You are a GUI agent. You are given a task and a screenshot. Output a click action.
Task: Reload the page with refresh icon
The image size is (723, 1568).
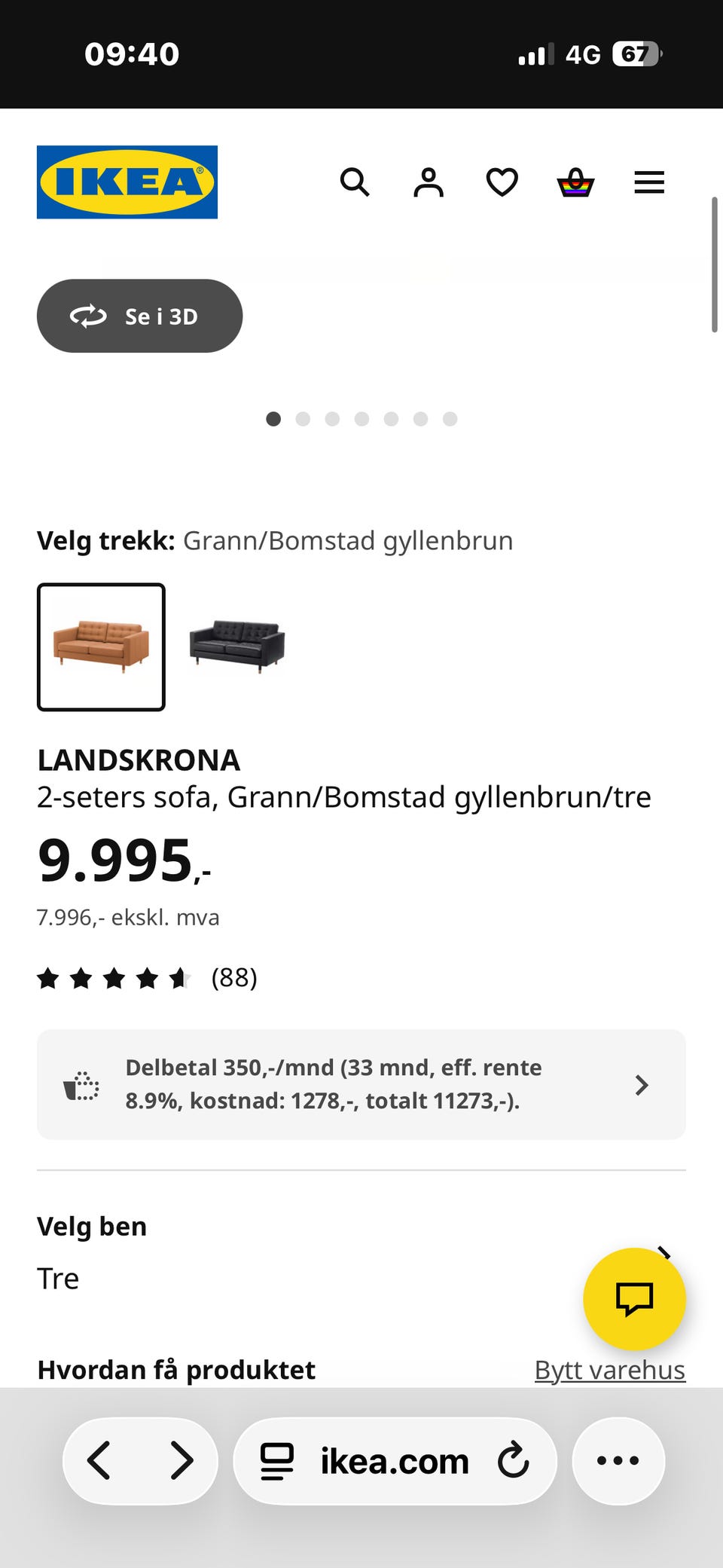point(513,1460)
